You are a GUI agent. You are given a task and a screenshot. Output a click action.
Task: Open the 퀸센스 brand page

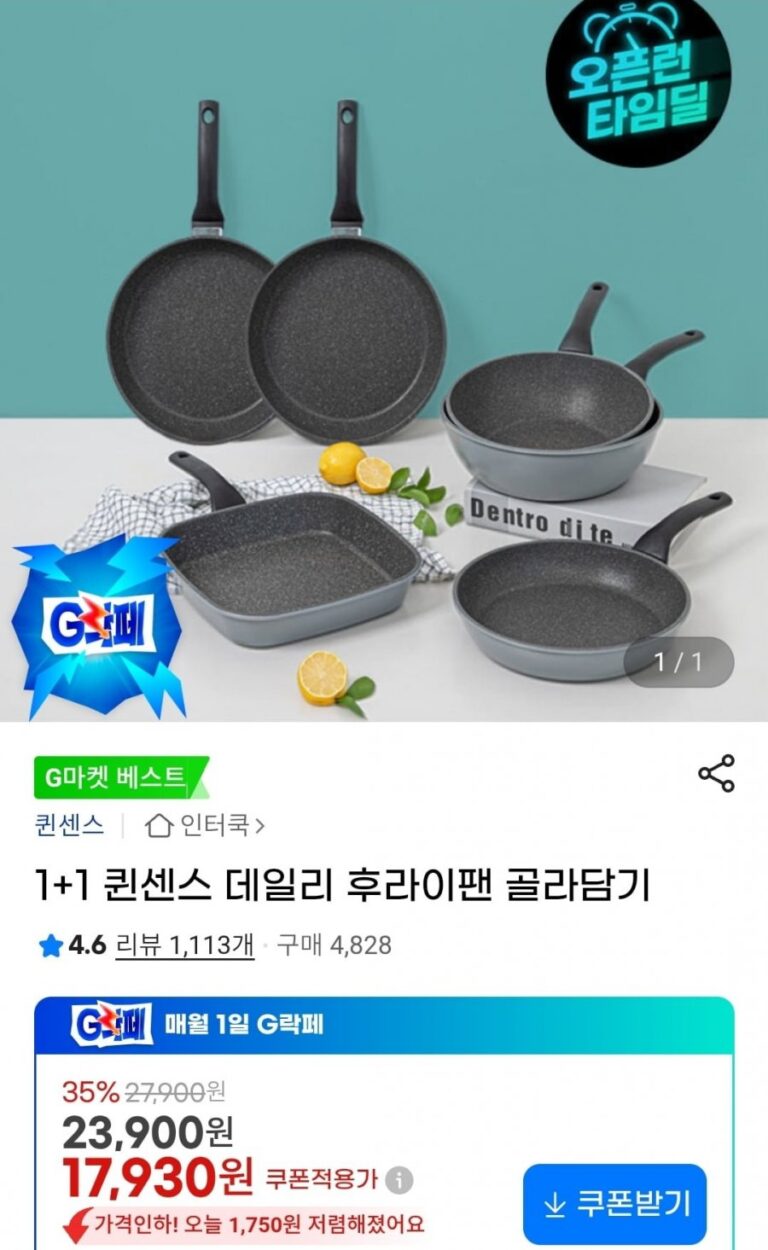[x=68, y=826]
